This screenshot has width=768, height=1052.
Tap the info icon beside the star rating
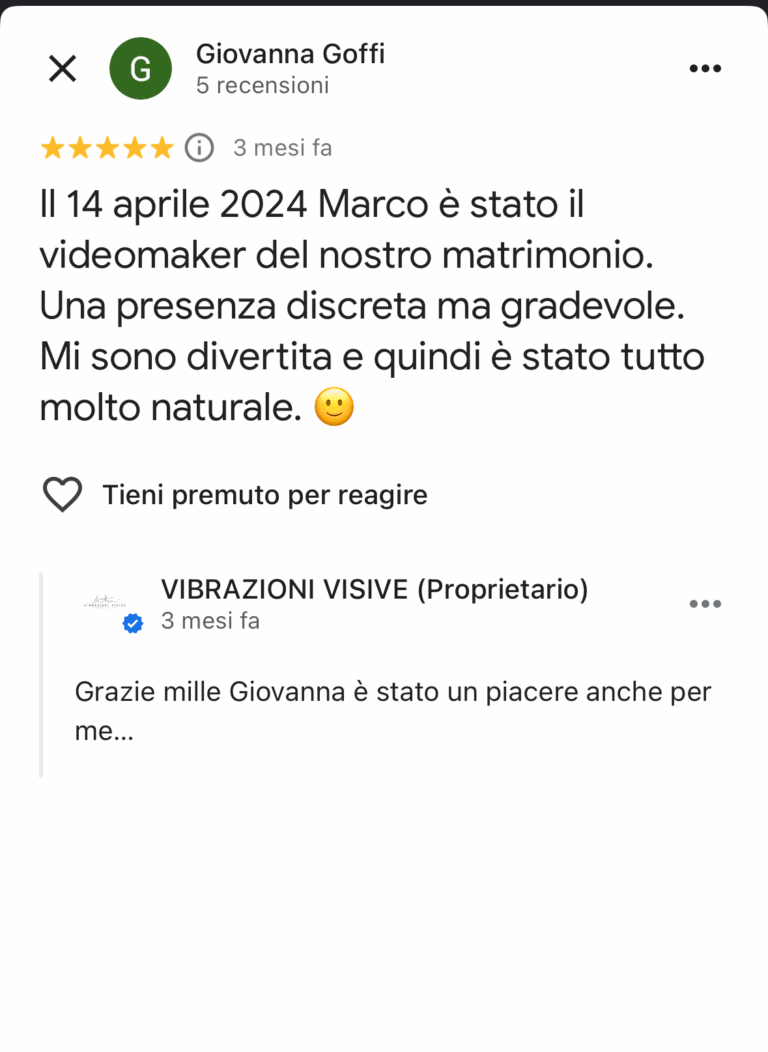point(200,148)
